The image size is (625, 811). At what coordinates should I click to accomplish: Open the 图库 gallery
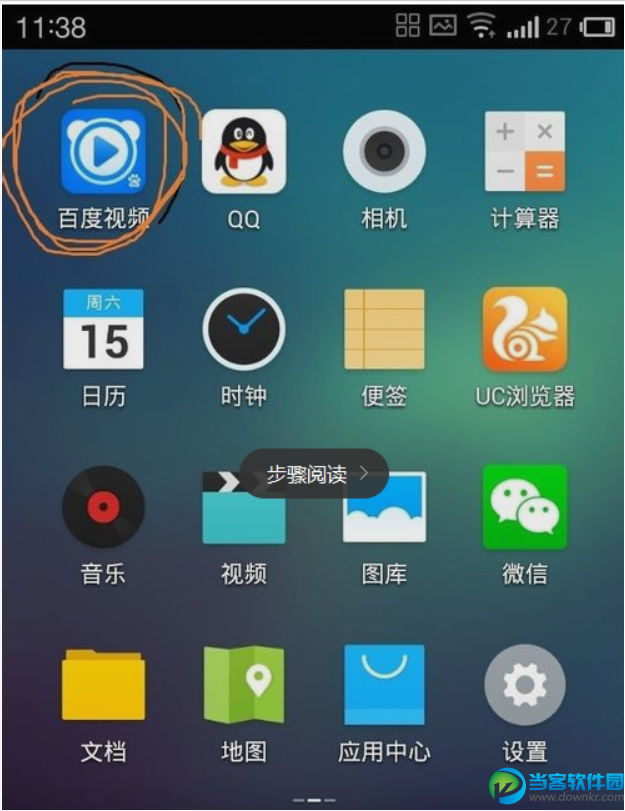(x=384, y=515)
